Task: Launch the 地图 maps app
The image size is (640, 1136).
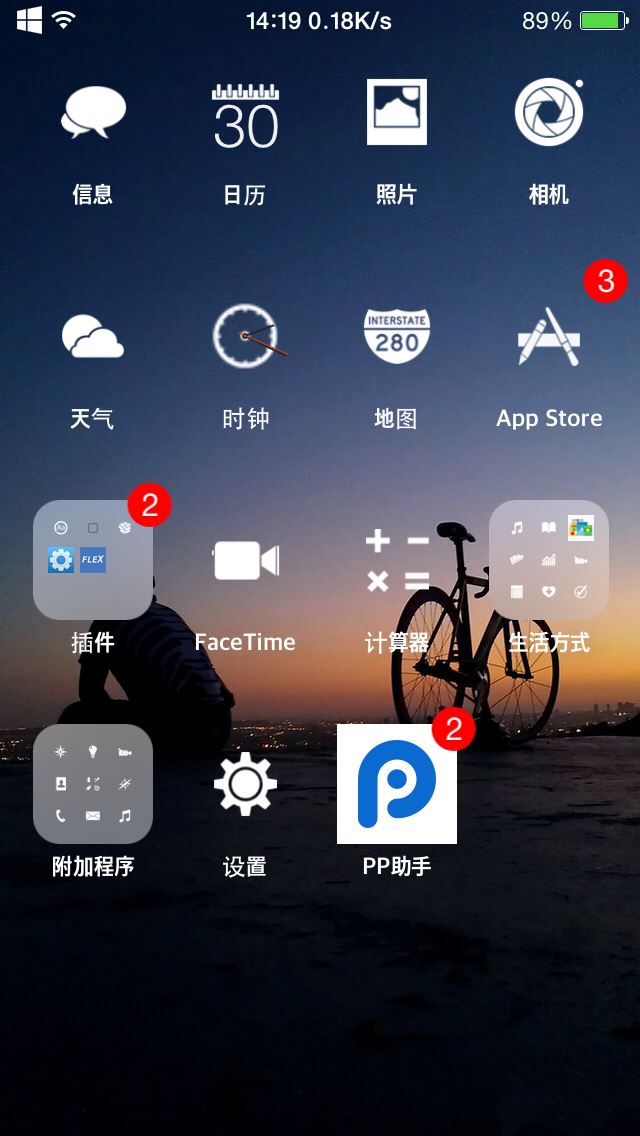Action: click(397, 337)
